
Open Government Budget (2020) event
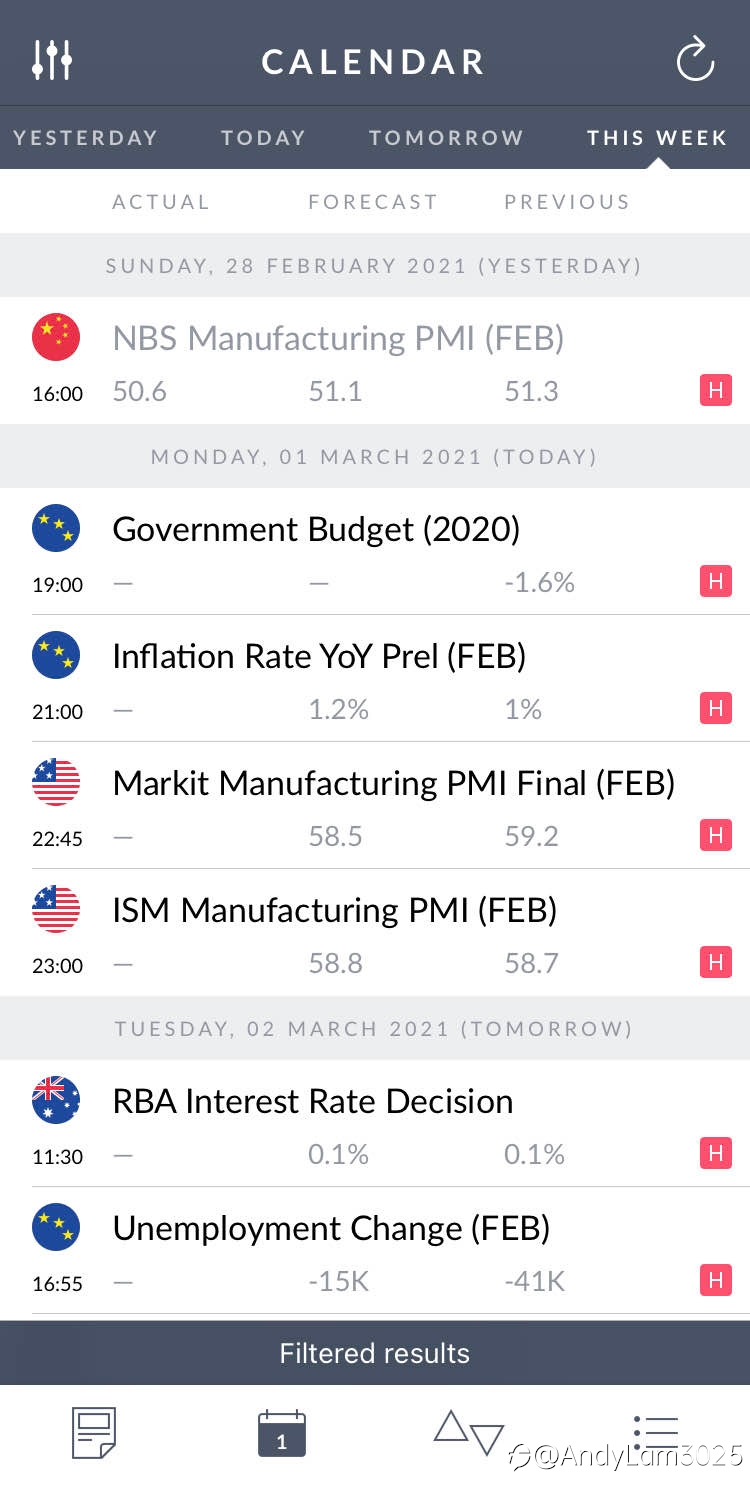pyautogui.click(x=375, y=552)
